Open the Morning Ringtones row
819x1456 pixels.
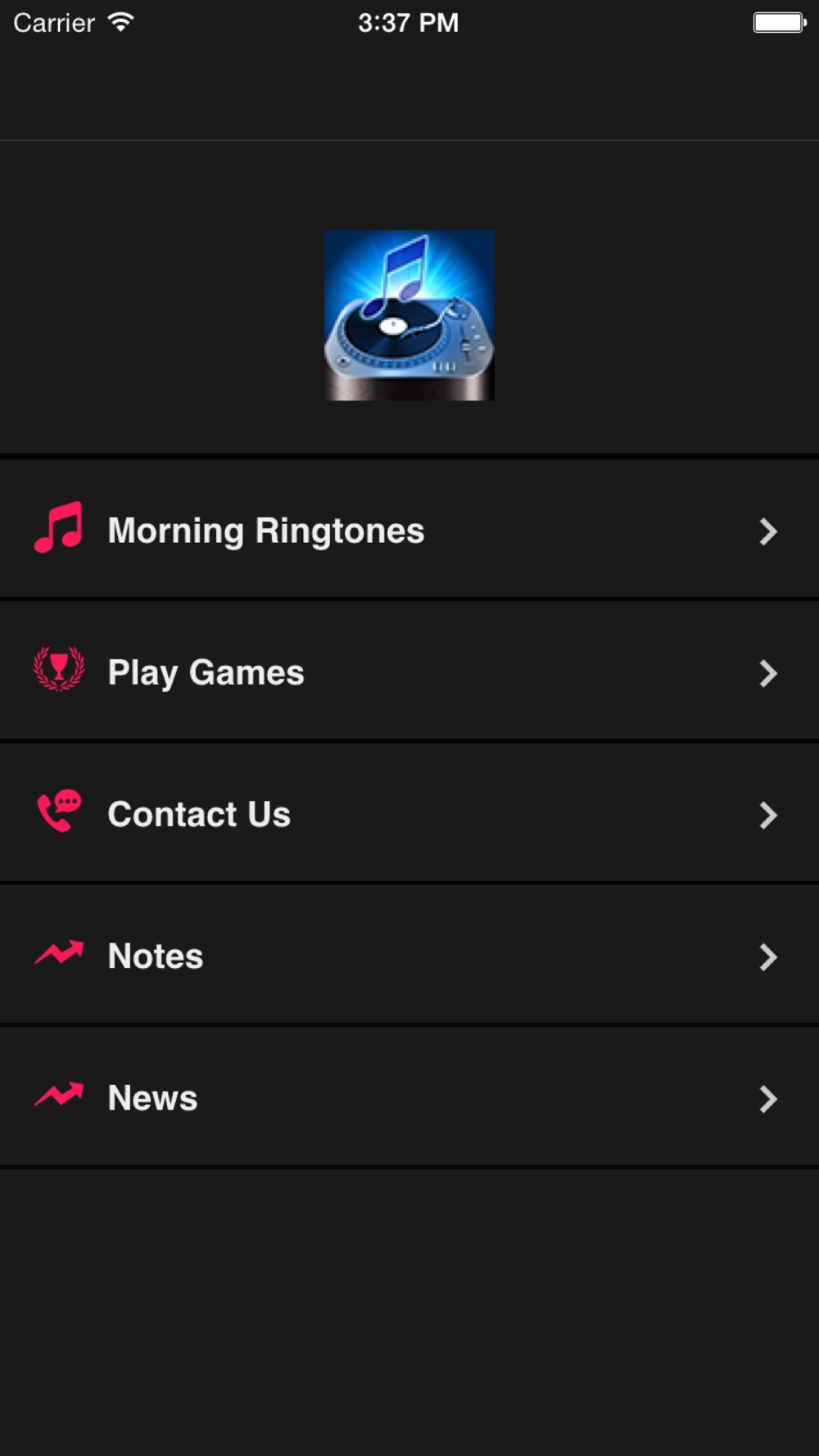[x=409, y=531]
